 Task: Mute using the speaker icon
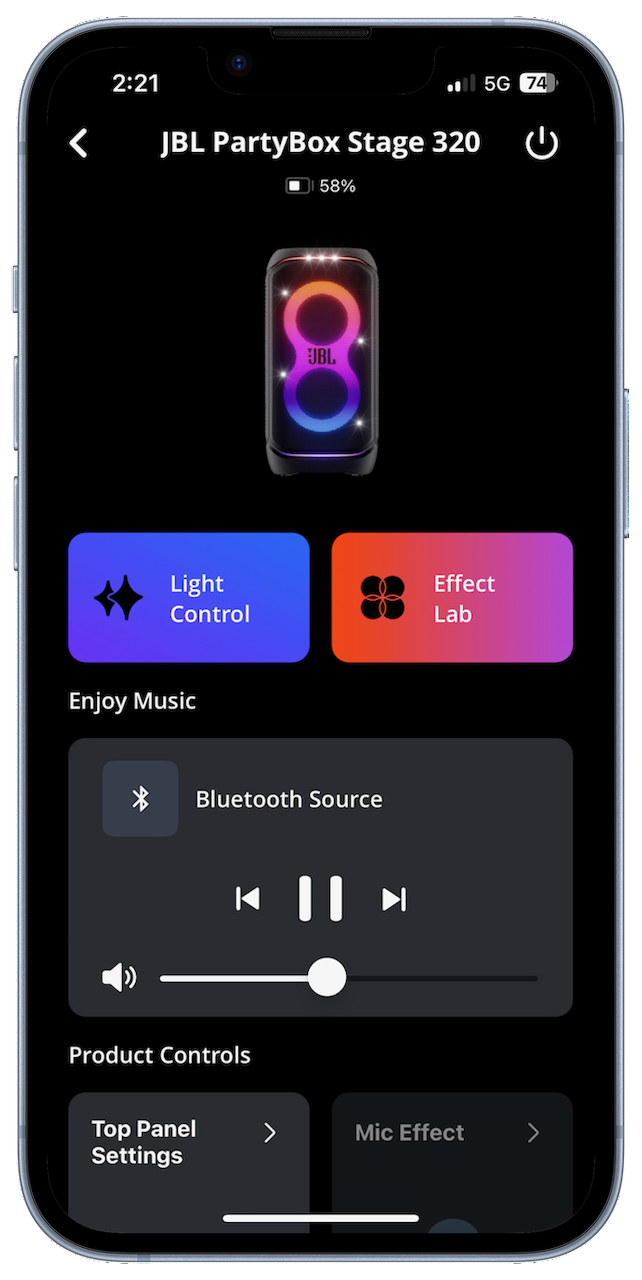119,978
